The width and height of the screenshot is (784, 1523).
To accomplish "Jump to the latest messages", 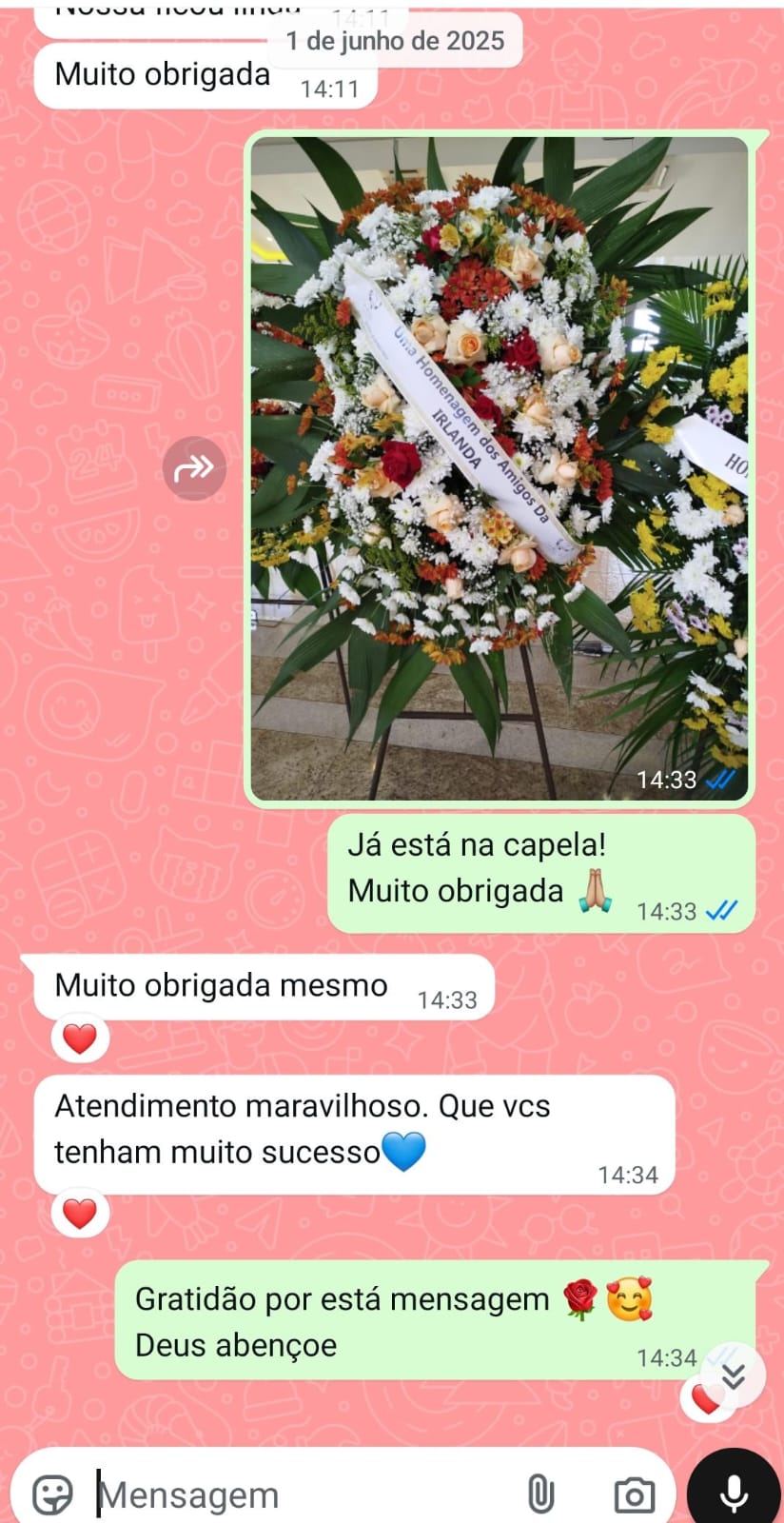I will pyautogui.click(x=733, y=1375).
